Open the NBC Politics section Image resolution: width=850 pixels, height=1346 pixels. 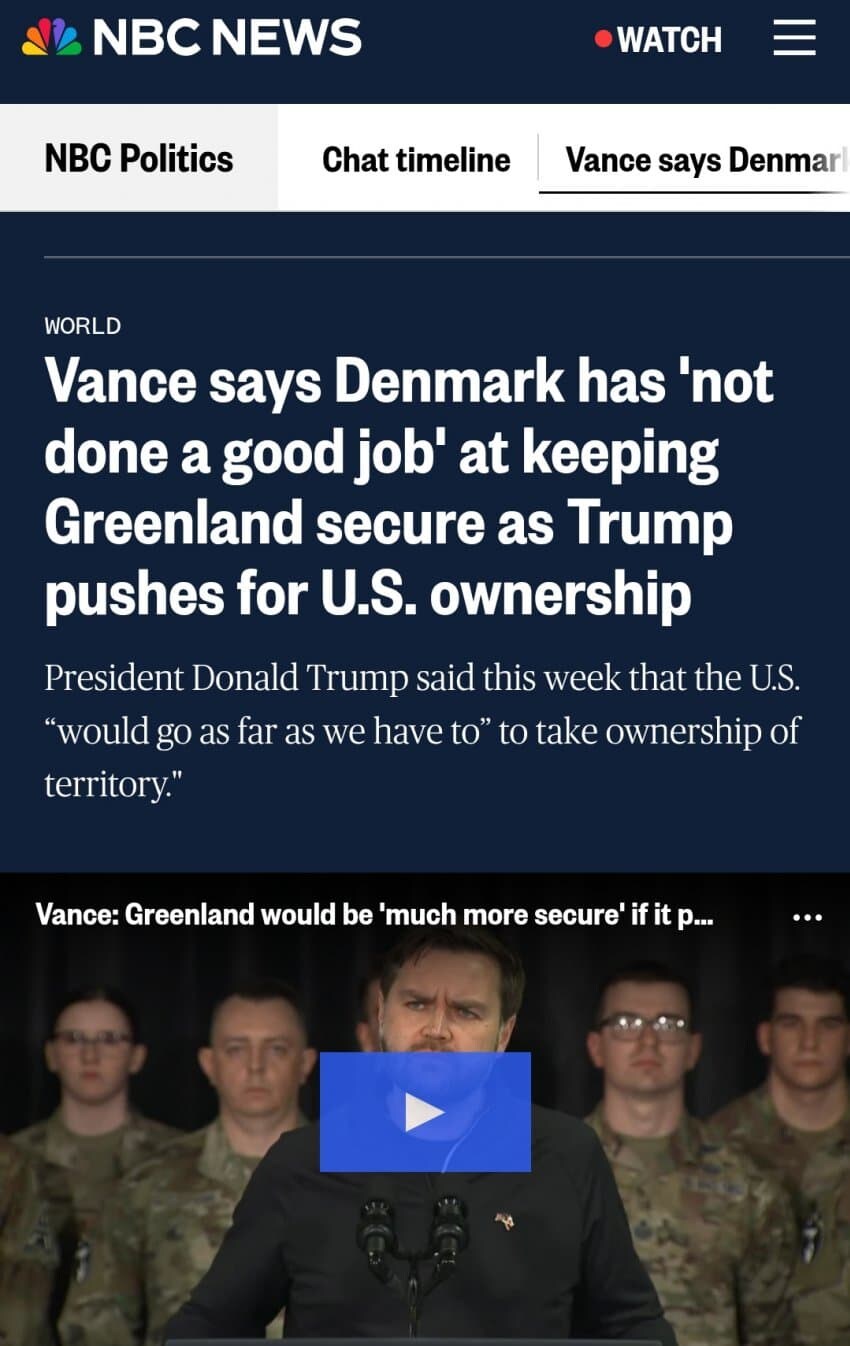(x=139, y=158)
